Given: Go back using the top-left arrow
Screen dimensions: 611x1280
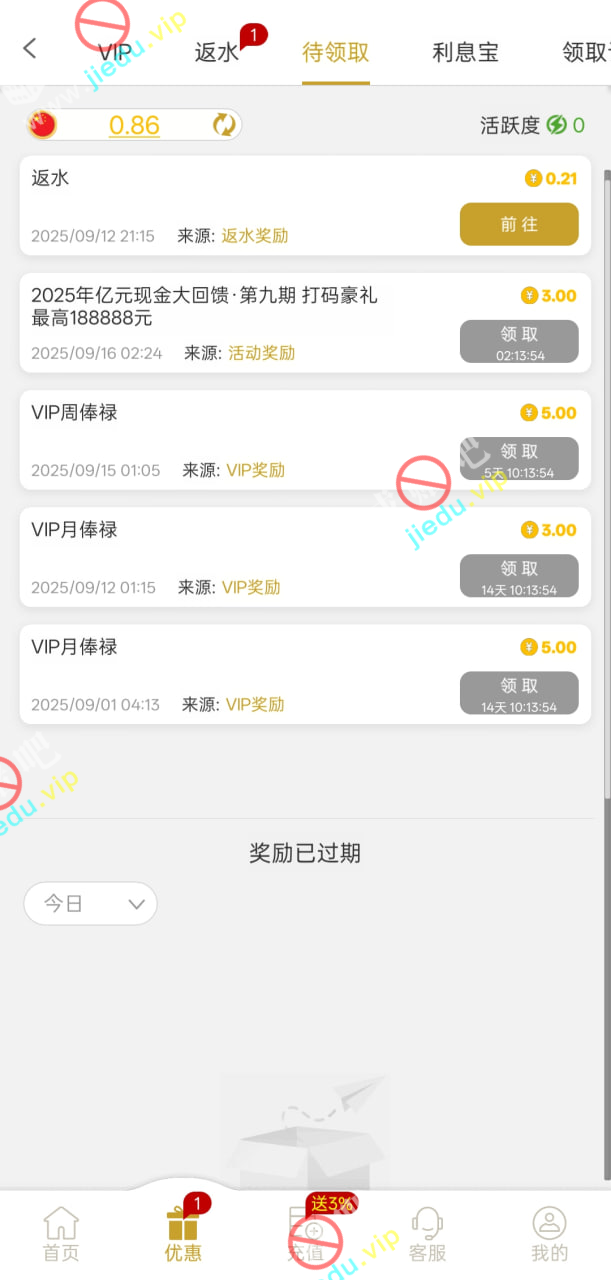Looking at the screenshot, I should (30, 48).
